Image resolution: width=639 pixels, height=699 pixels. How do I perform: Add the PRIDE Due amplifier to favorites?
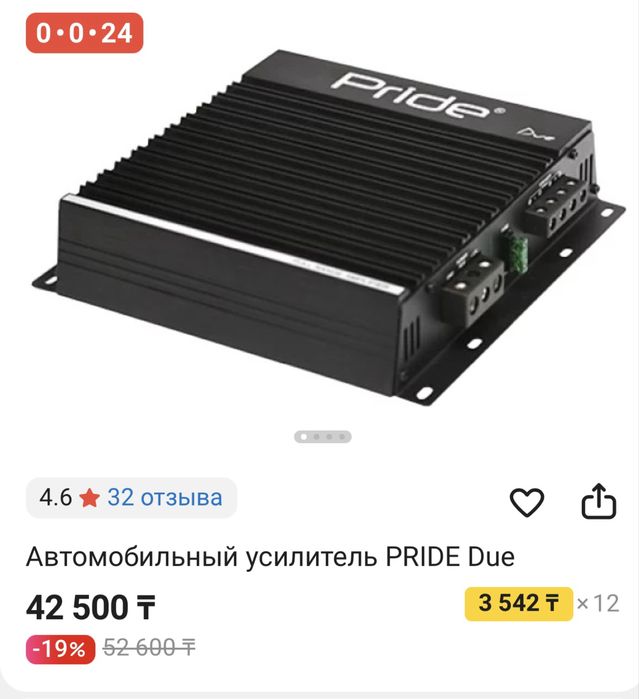pos(527,501)
